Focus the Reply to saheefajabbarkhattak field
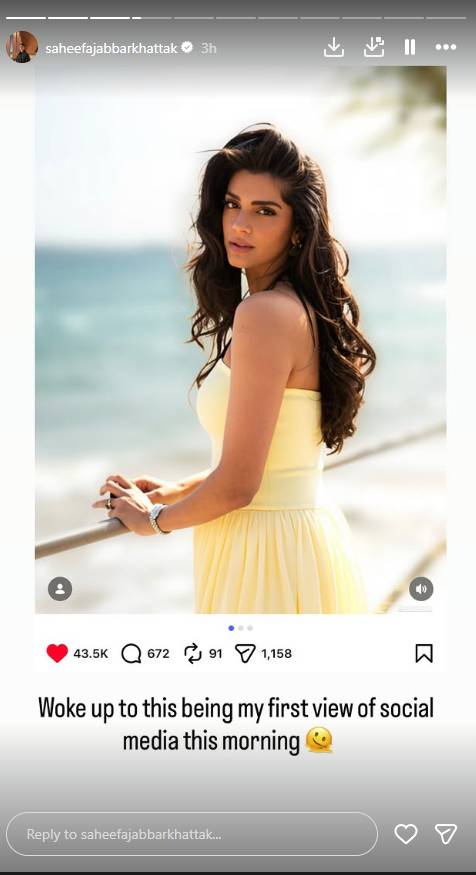Viewport: 476px width, 875px height. tap(192, 834)
